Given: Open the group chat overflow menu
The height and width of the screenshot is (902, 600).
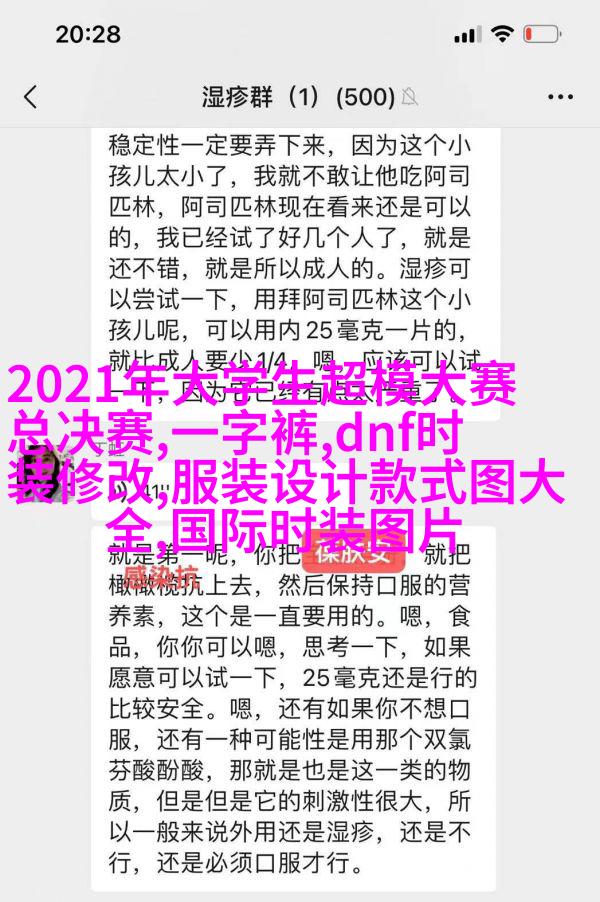Looking at the screenshot, I should pos(561,97).
